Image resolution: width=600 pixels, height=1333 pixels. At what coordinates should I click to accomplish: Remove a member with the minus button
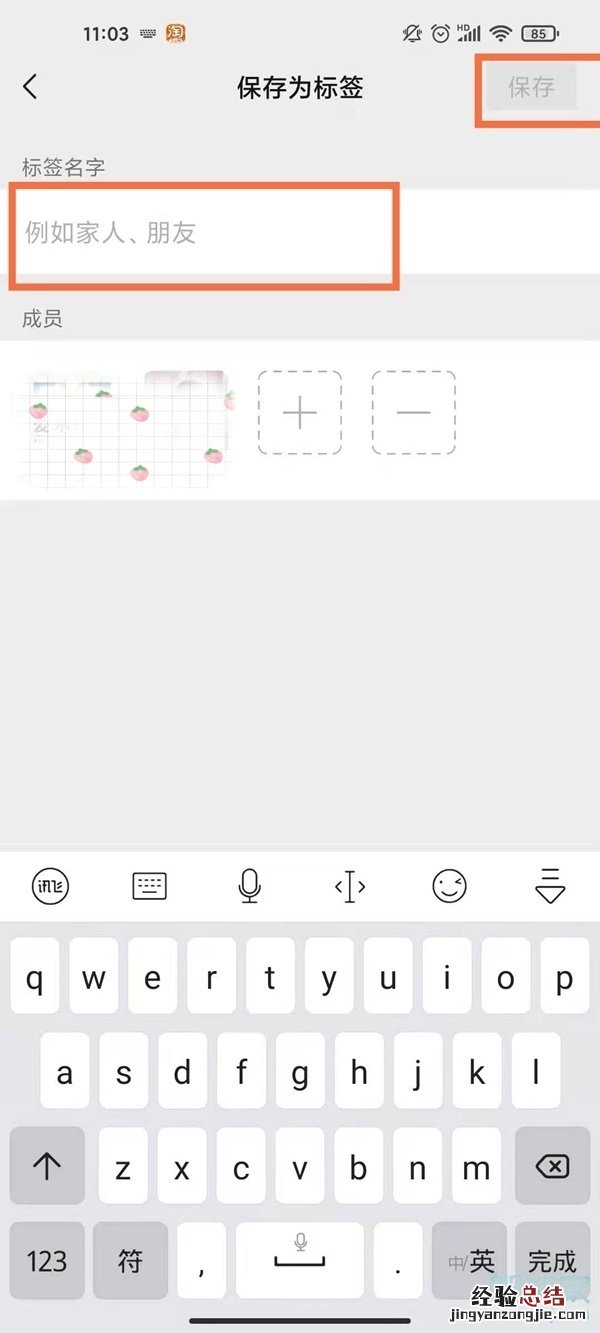413,412
